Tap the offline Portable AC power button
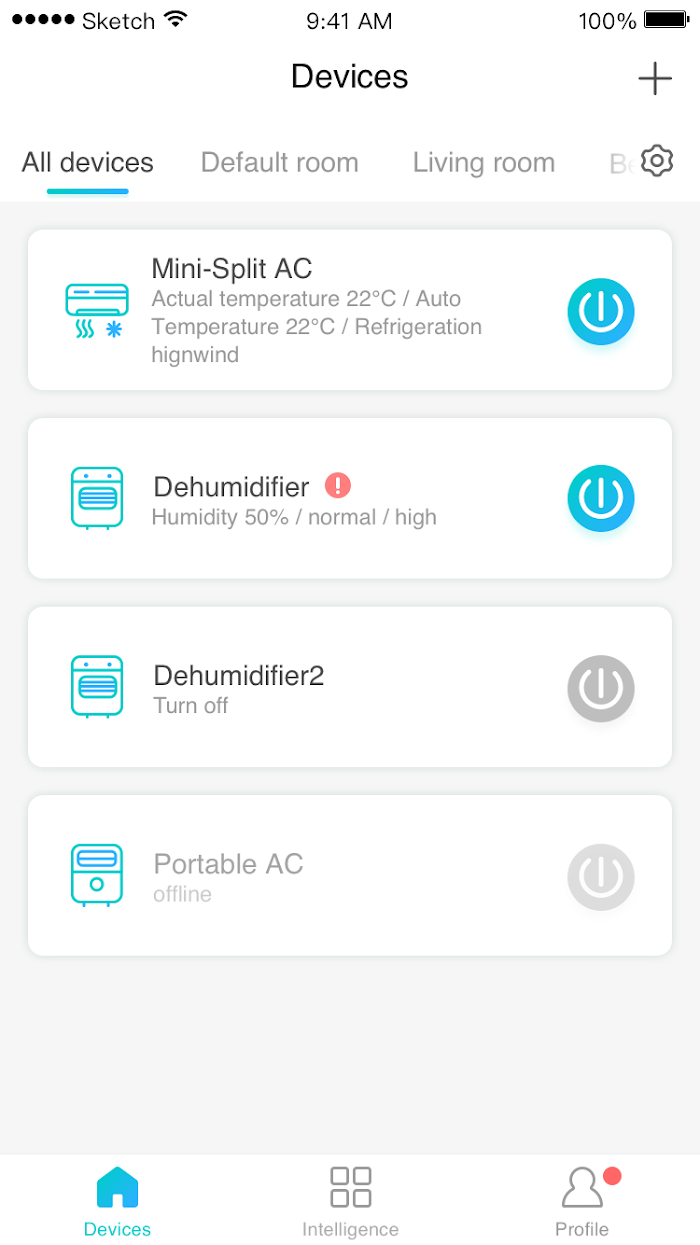700x1245 pixels. click(601, 877)
